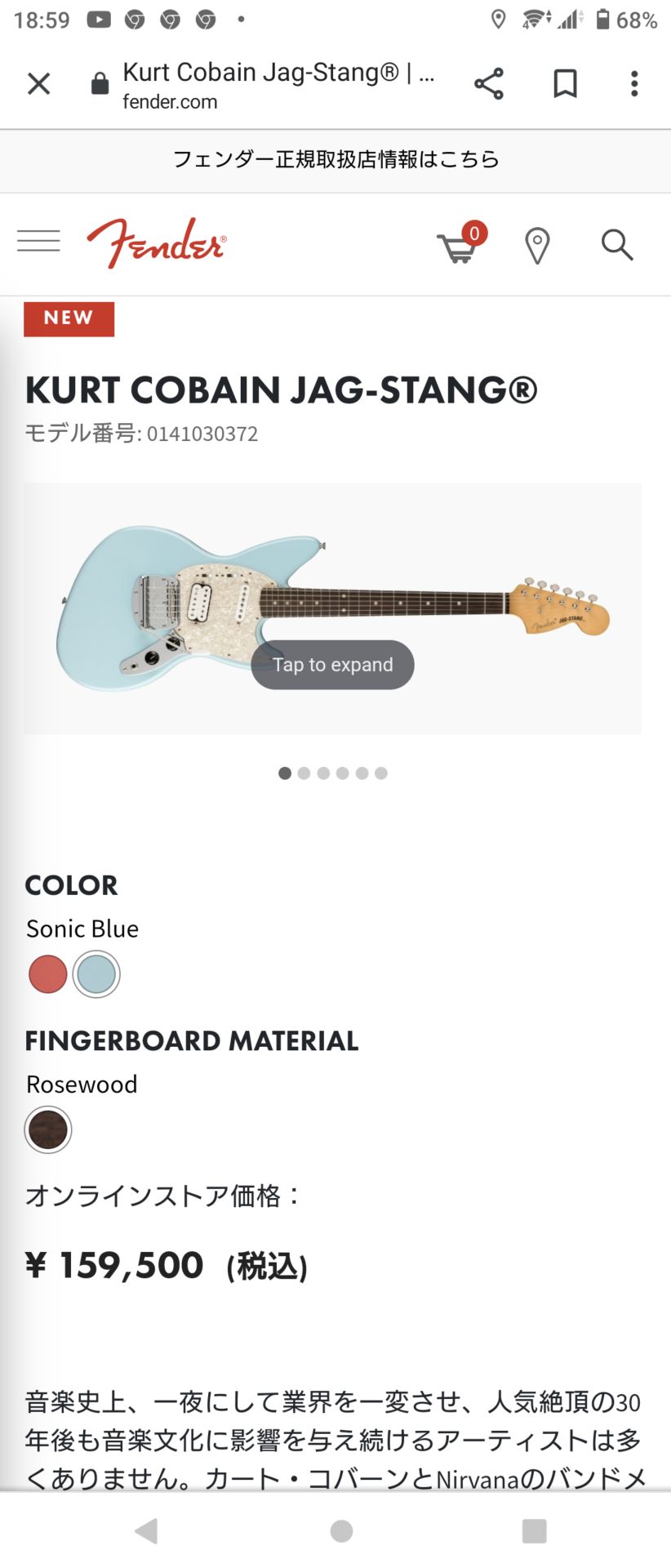Image resolution: width=671 pixels, height=1568 pixels.
Task: Bookmark this page in browser
Action: click(565, 83)
